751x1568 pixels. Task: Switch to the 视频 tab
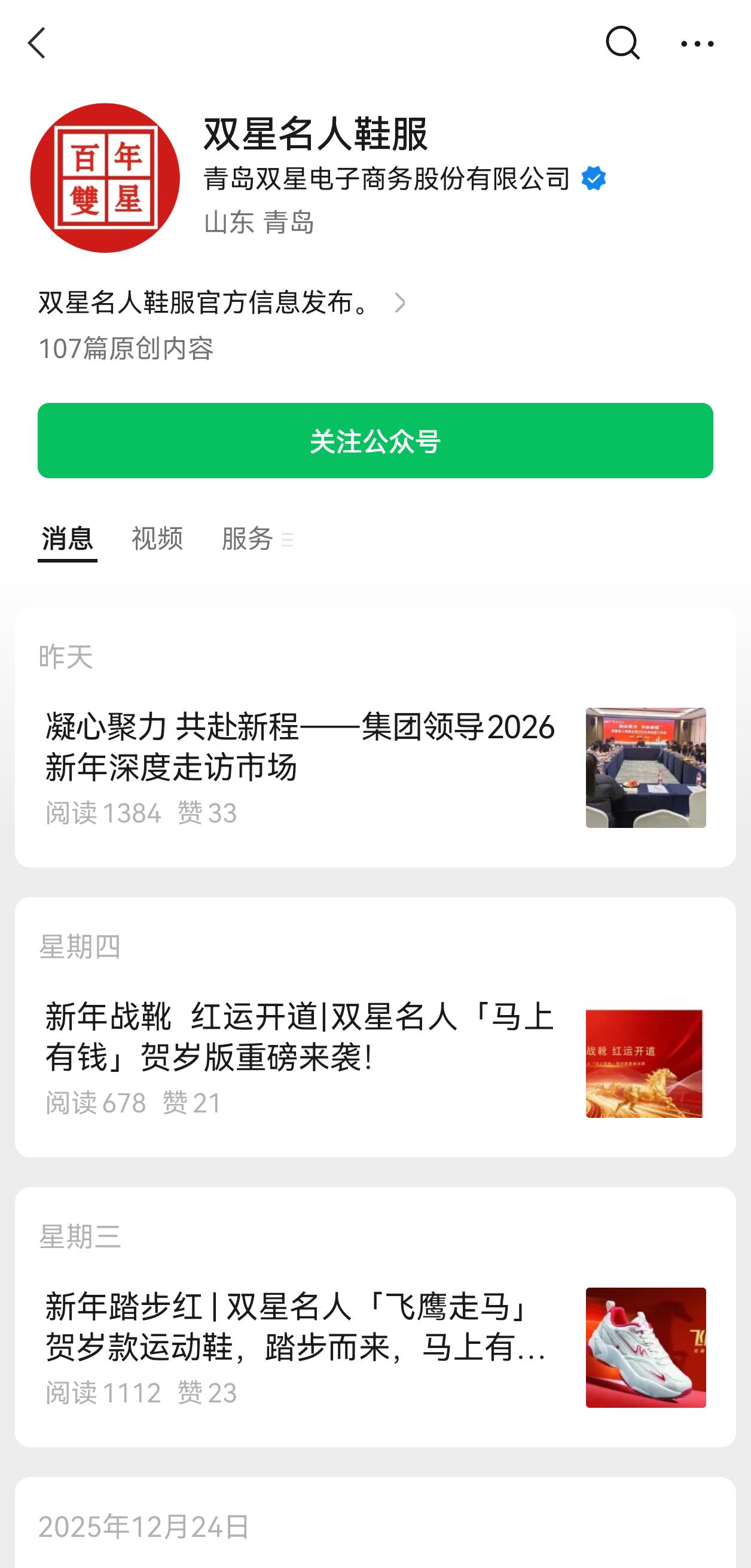(x=157, y=539)
